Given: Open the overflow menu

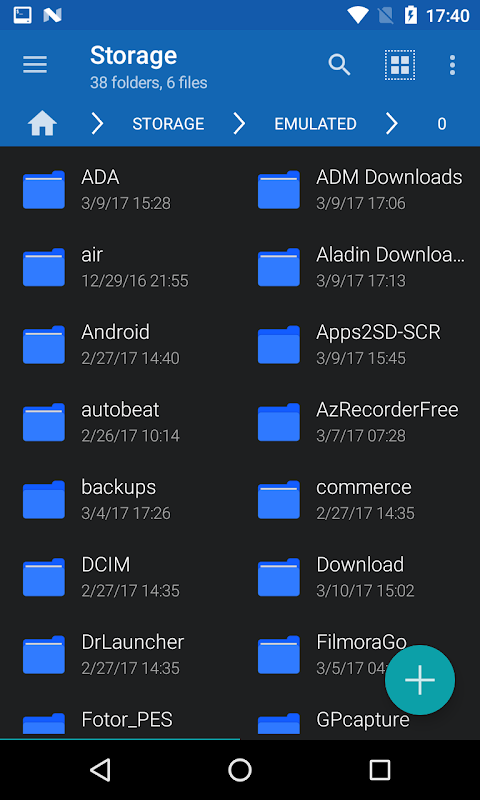Looking at the screenshot, I should pyautogui.click(x=452, y=65).
